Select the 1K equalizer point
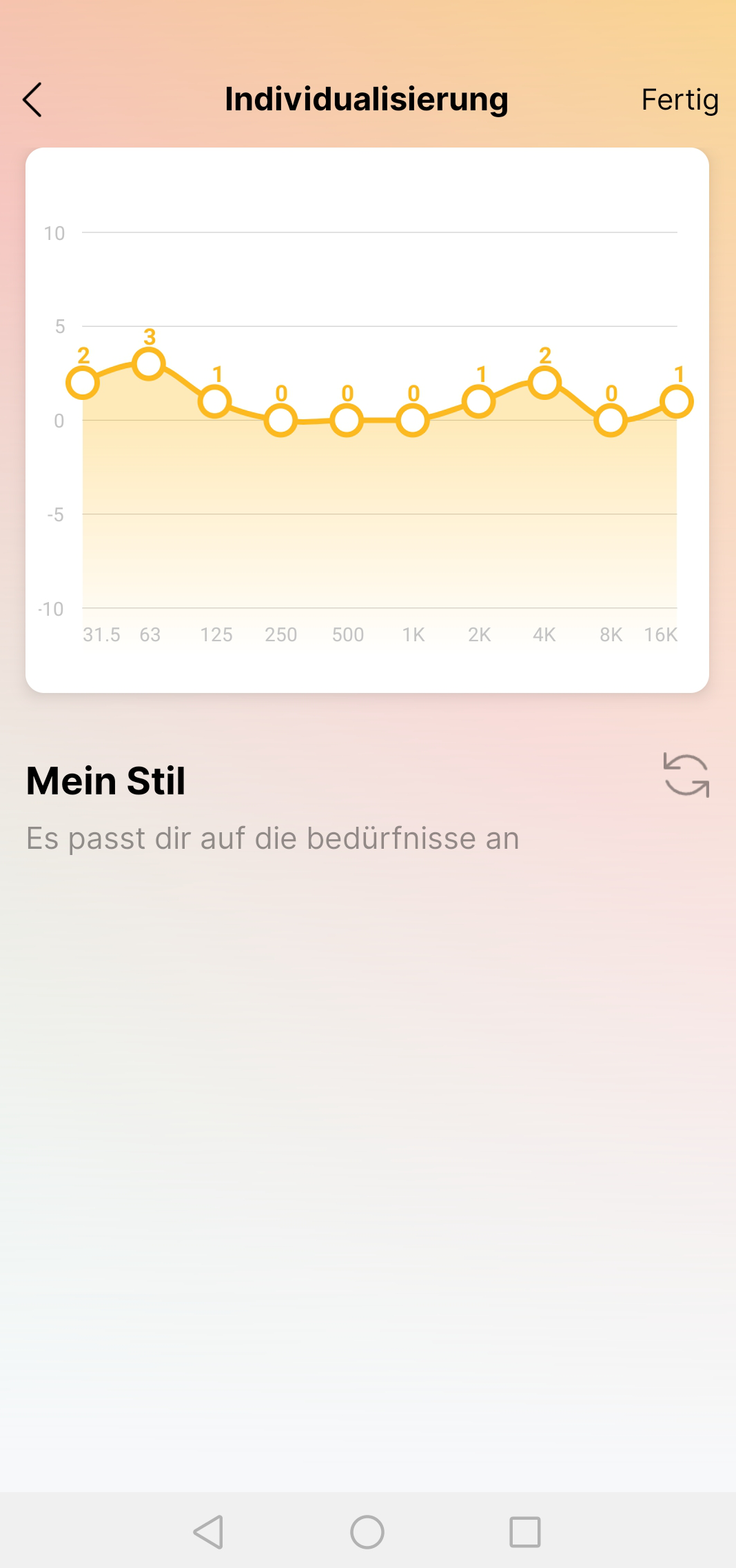Screen dimensions: 736x1568 click(x=413, y=420)
